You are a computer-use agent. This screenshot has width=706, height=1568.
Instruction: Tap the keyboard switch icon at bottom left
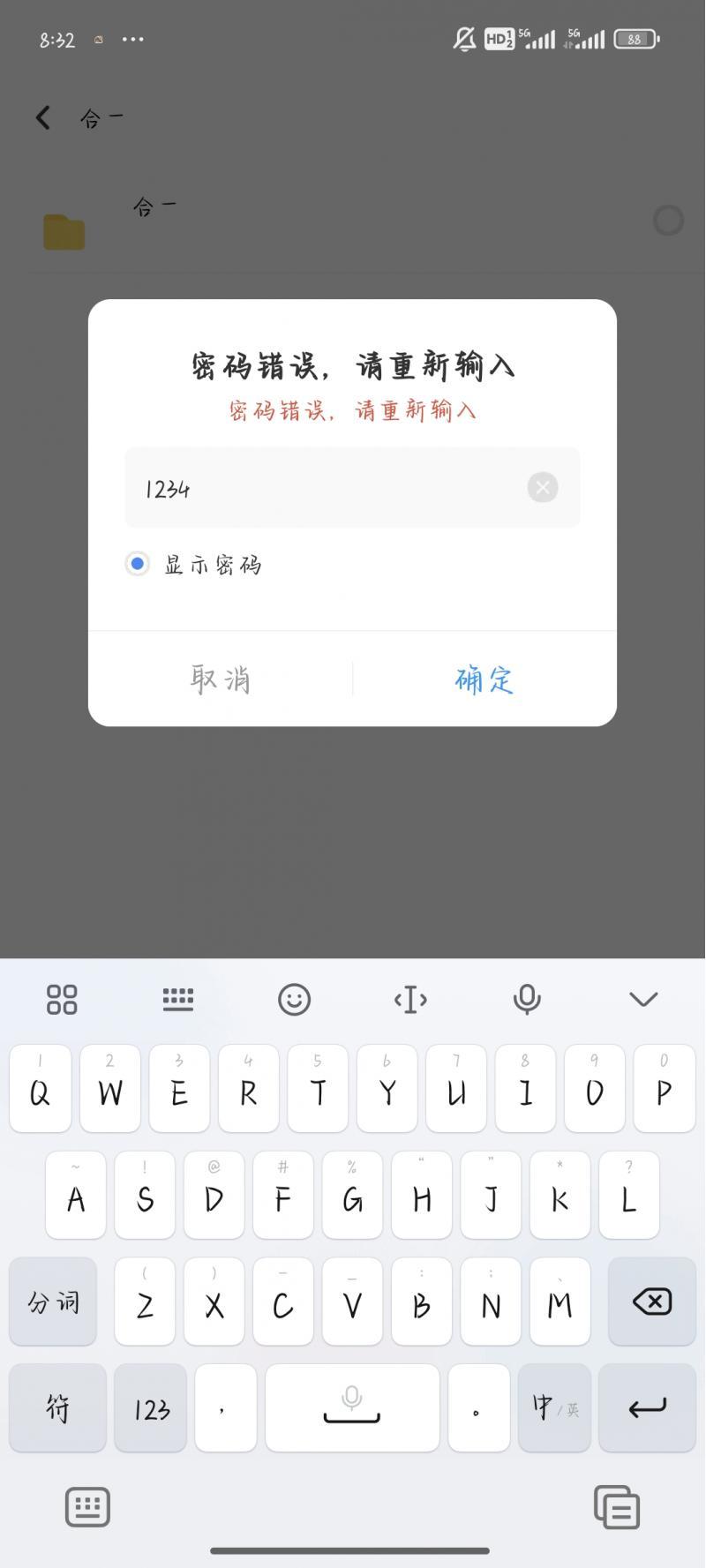(x=87, y=1506)
